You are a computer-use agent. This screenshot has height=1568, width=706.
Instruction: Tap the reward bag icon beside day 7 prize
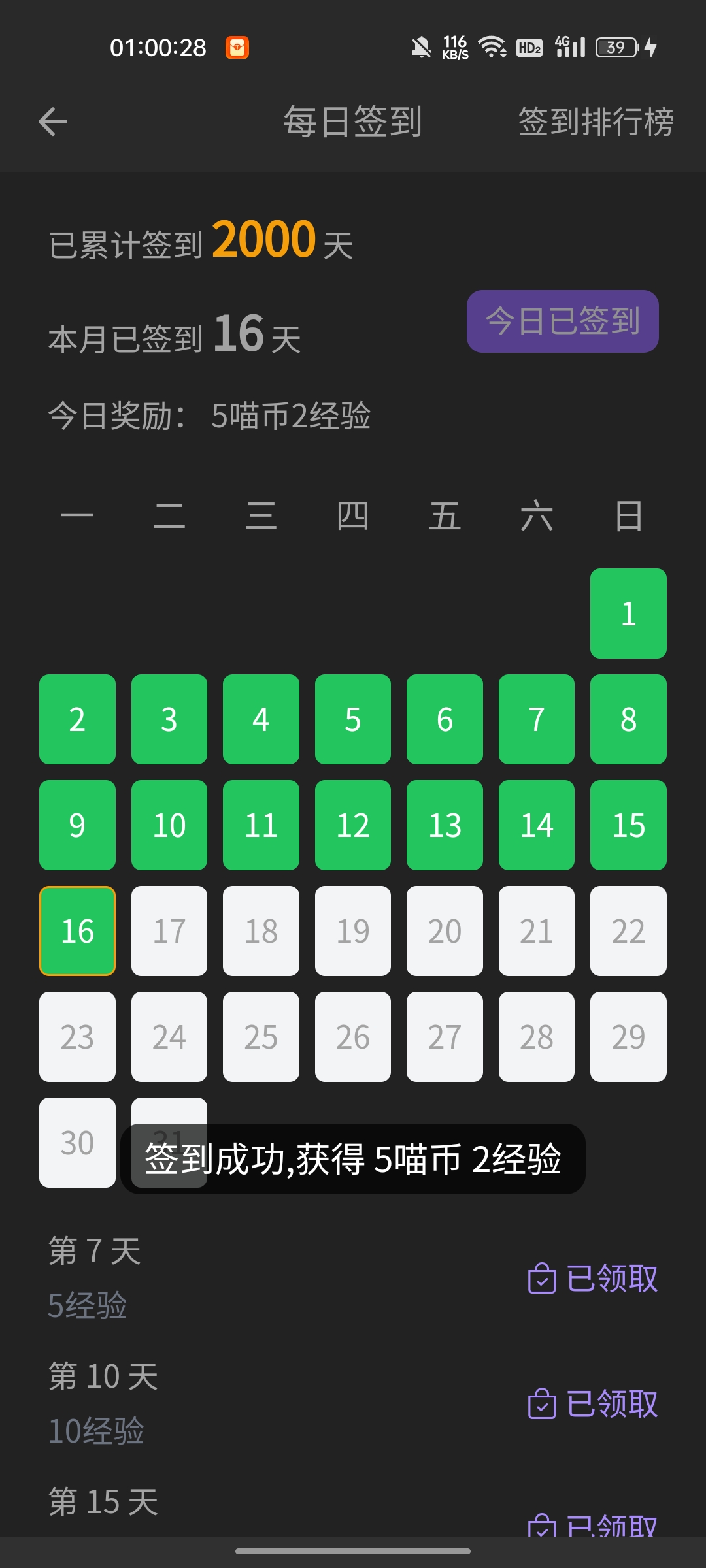(x=541, y=1281)
